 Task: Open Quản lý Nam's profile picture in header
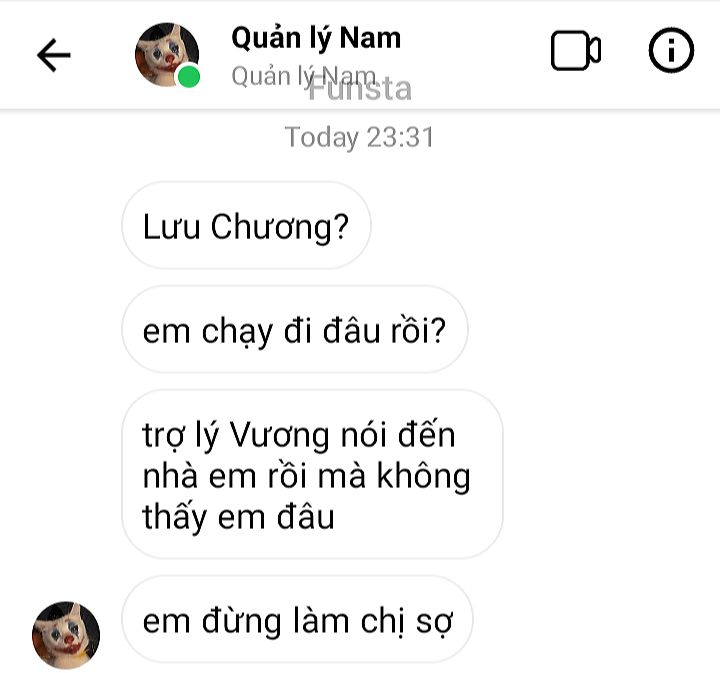pyautogui.click(x=167, y=55)
